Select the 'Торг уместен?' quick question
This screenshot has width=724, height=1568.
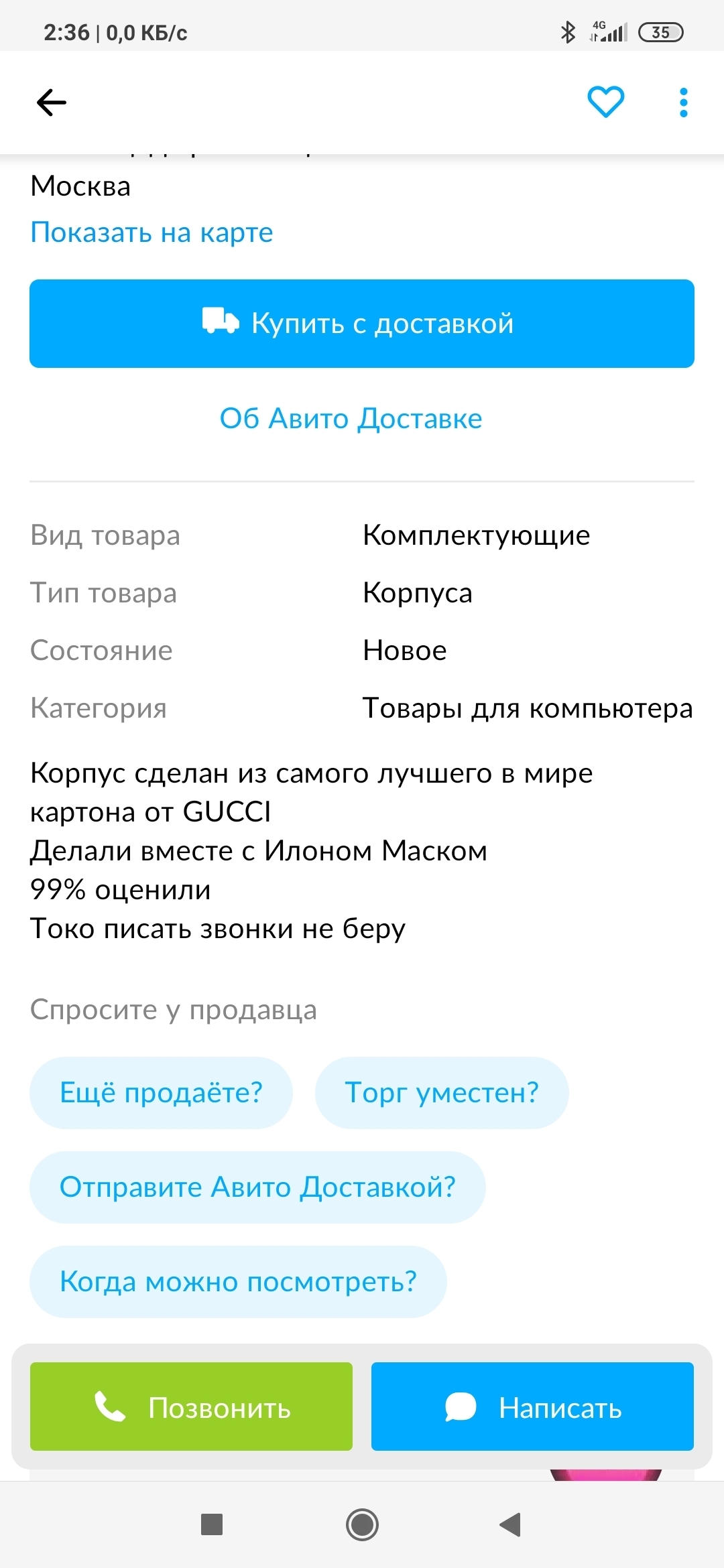(442, 1093)
